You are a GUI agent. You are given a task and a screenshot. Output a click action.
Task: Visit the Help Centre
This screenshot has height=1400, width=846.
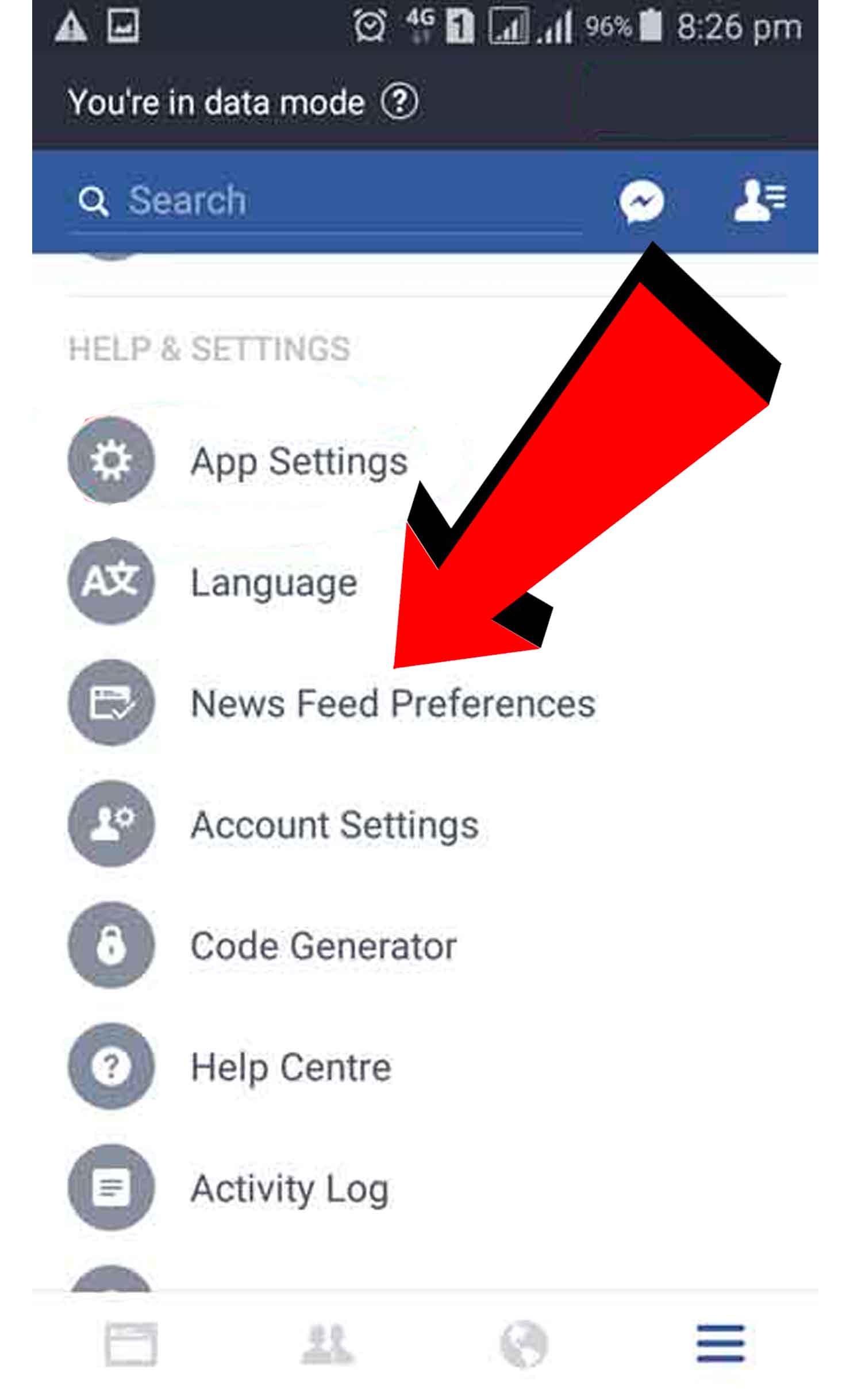[291, 1067]
